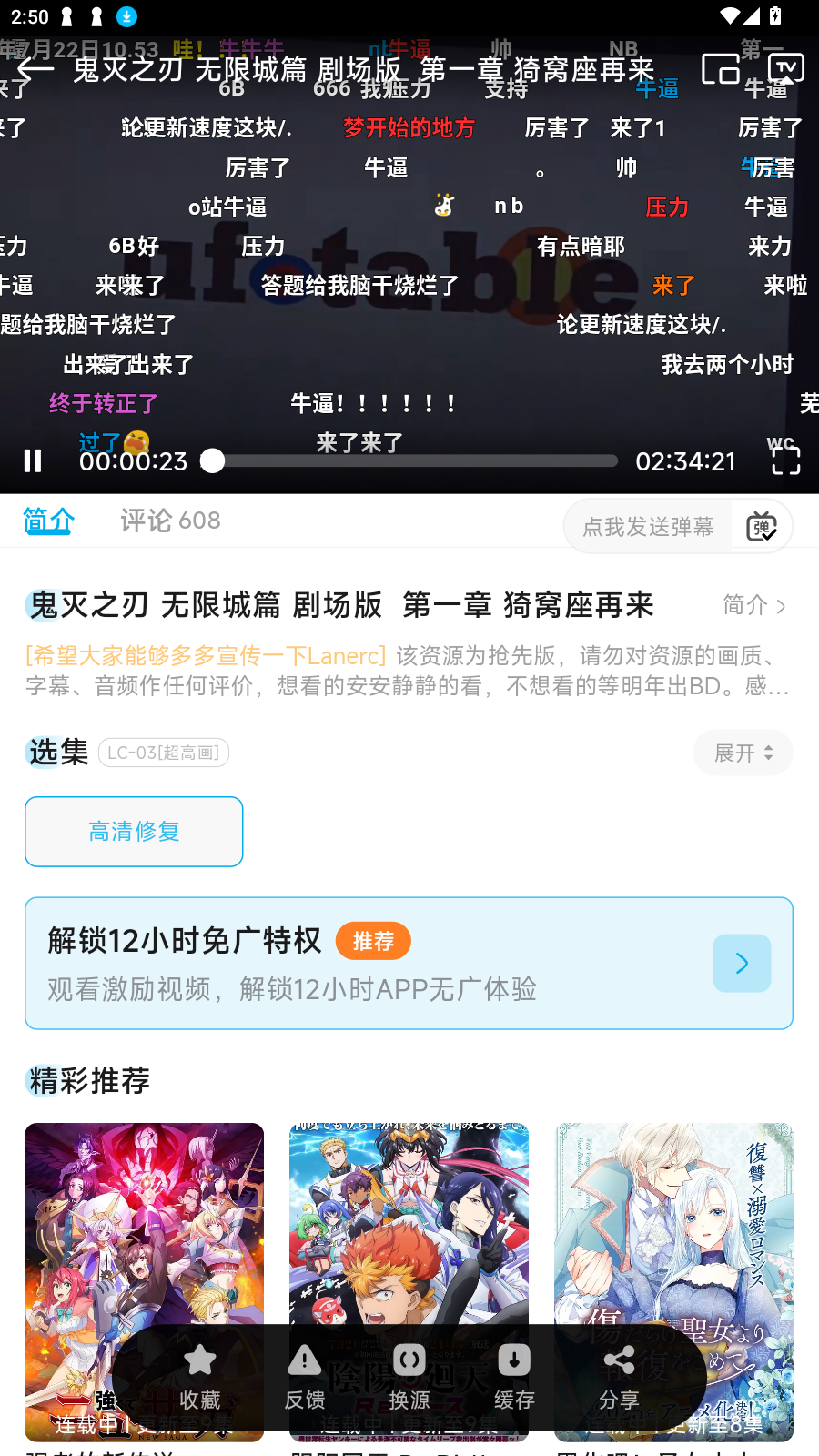
Task: Open the 简介 details link beside the title
Action: 754,605
